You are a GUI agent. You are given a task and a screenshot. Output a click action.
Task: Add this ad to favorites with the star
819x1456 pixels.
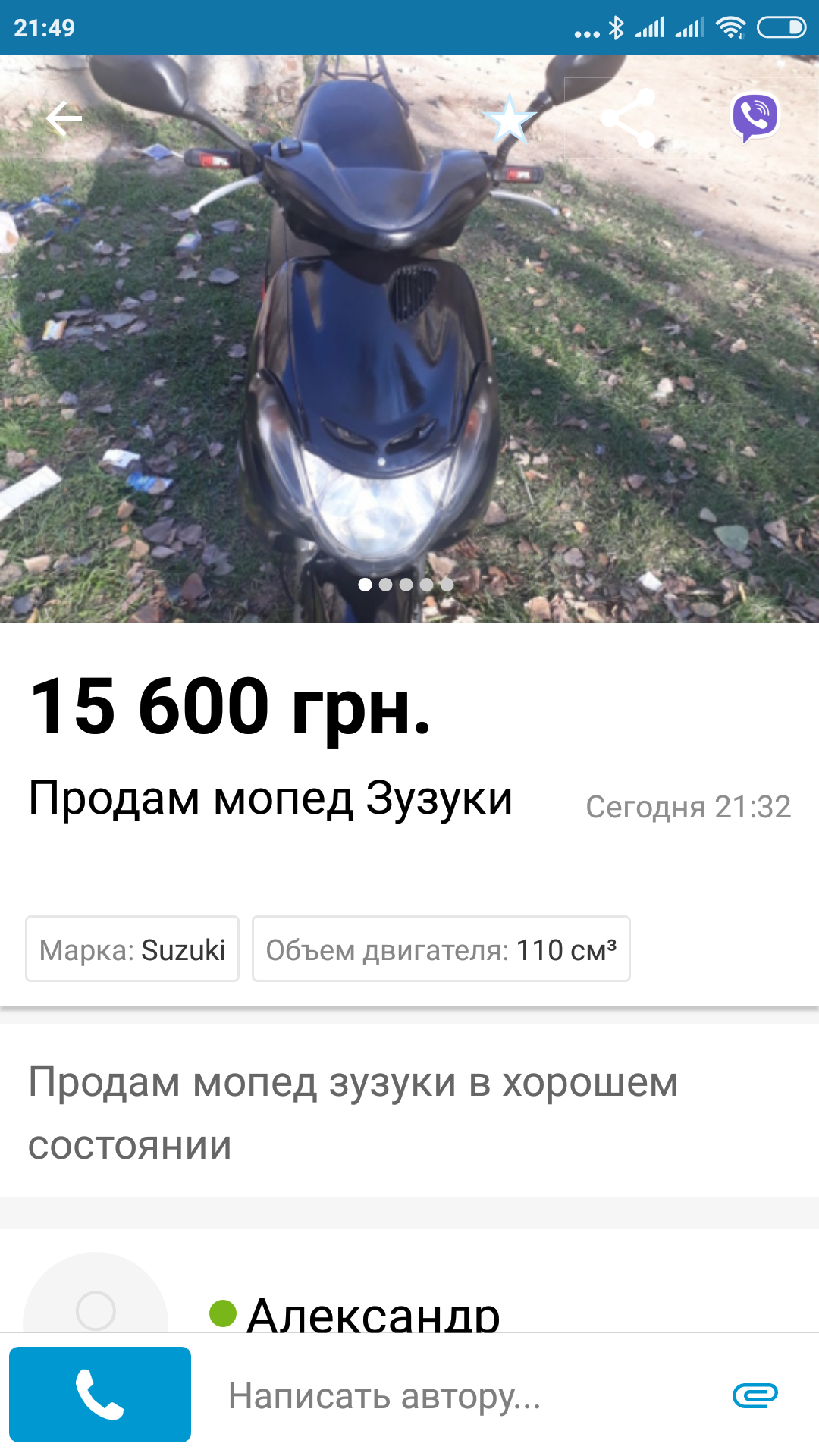pos(509,119)
